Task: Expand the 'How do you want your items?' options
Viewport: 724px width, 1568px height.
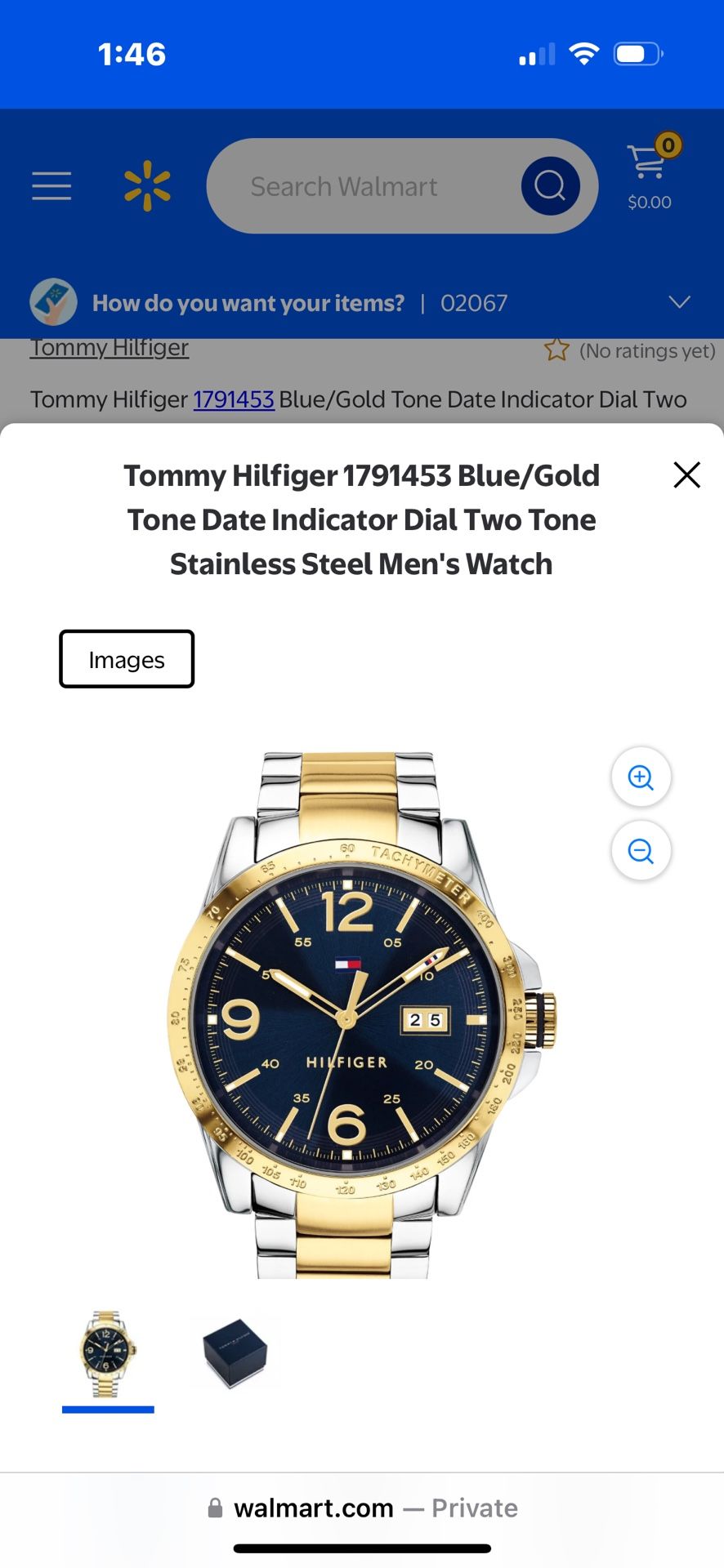Action: pos(680,302)
